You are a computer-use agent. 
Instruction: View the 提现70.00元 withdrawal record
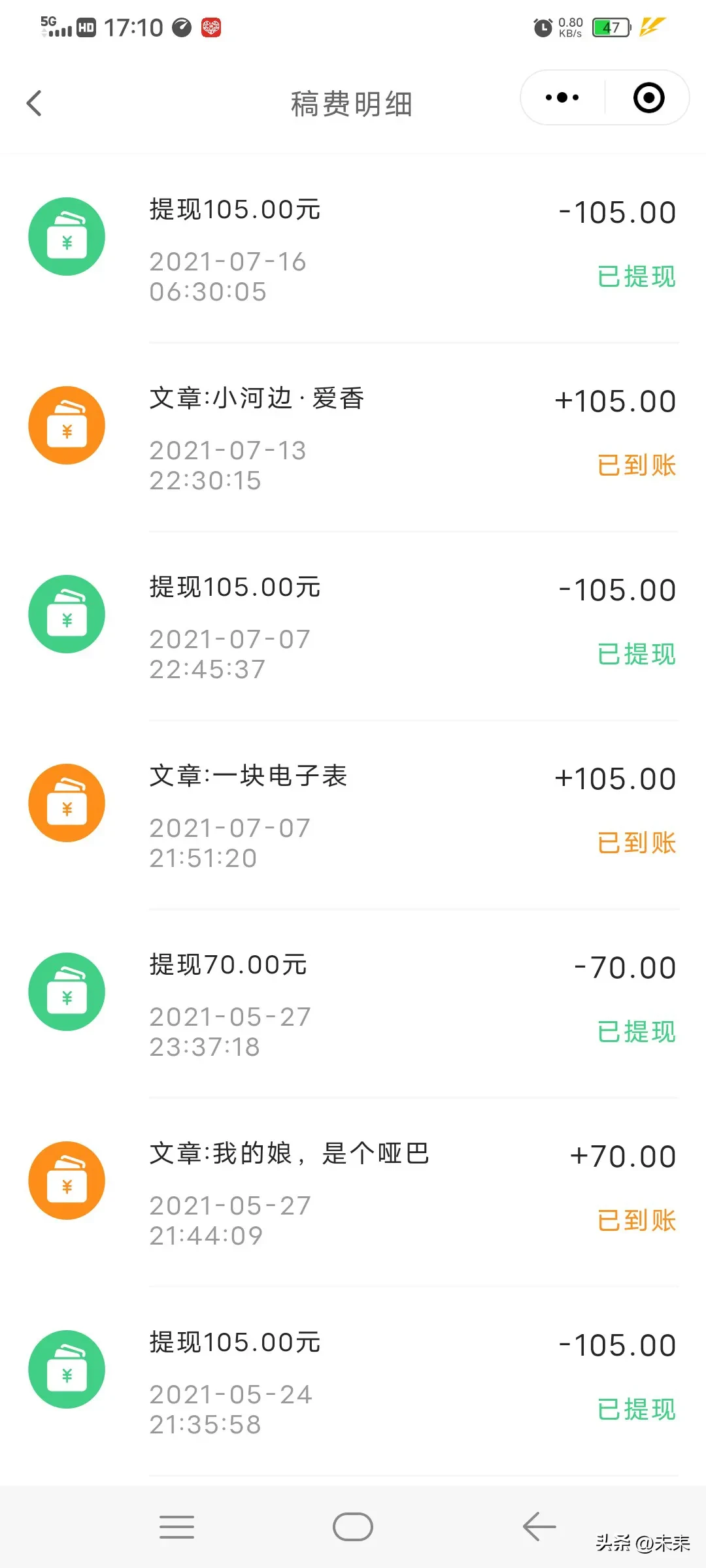point(353,1004)
